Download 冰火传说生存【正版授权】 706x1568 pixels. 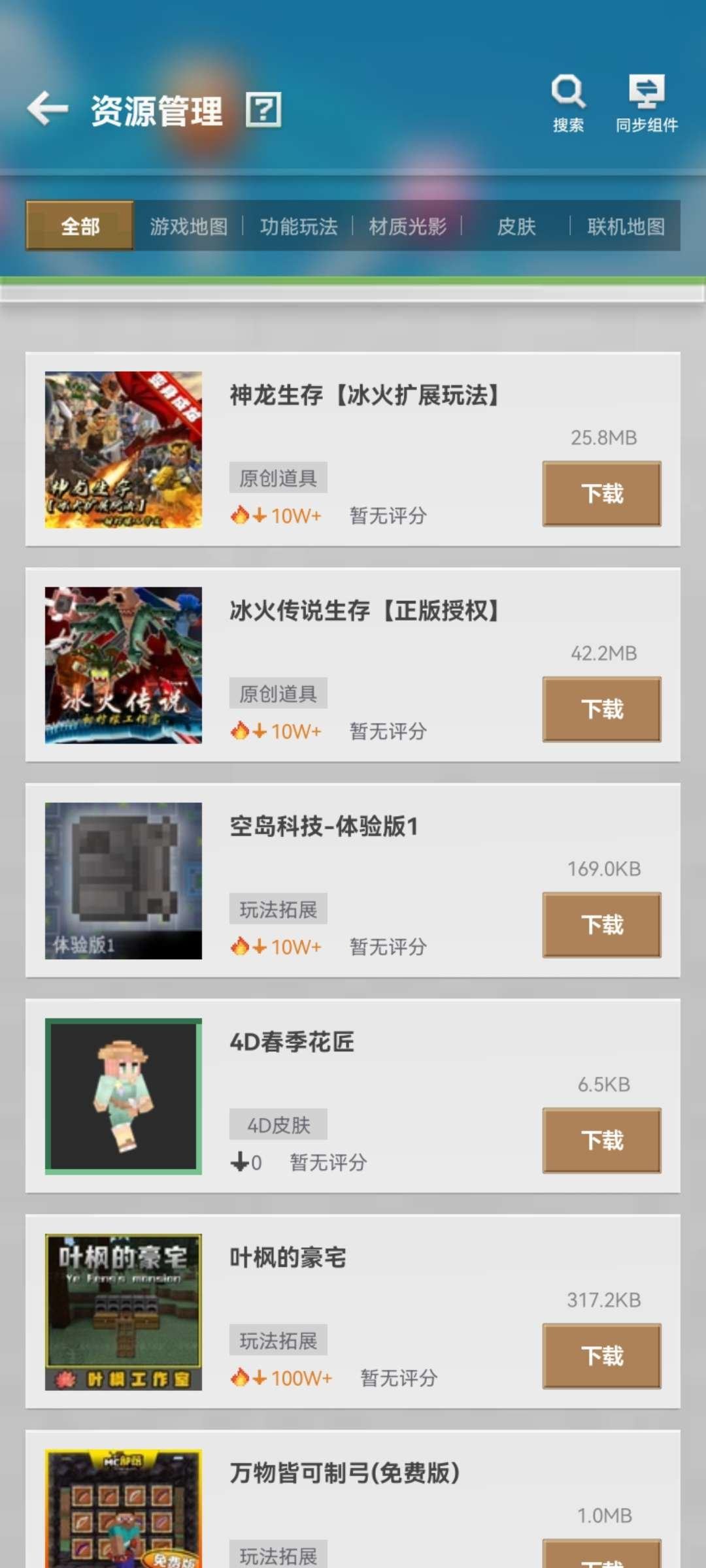tap(601, 710)
